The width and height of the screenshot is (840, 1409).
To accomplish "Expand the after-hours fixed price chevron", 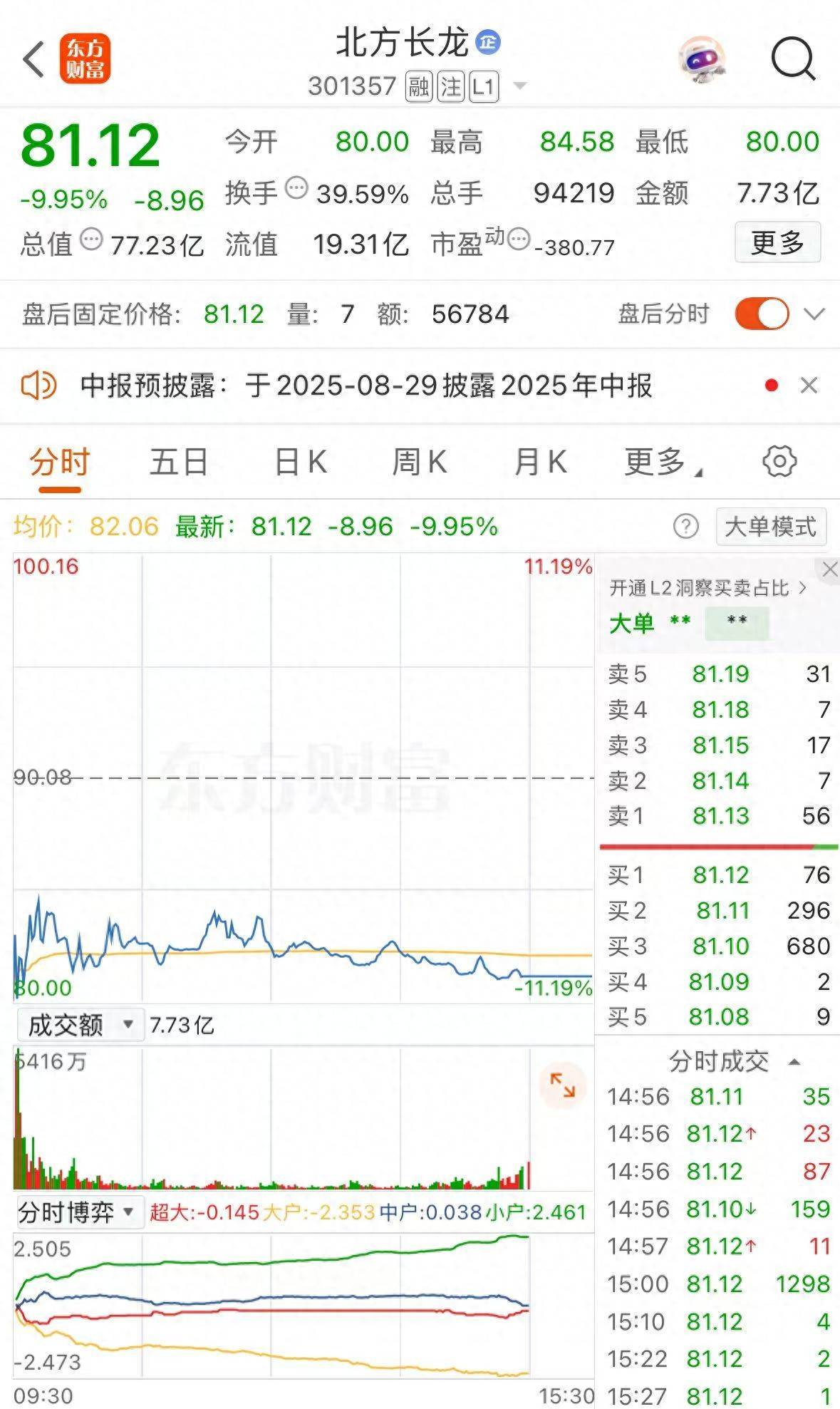I will pos(814,314).
